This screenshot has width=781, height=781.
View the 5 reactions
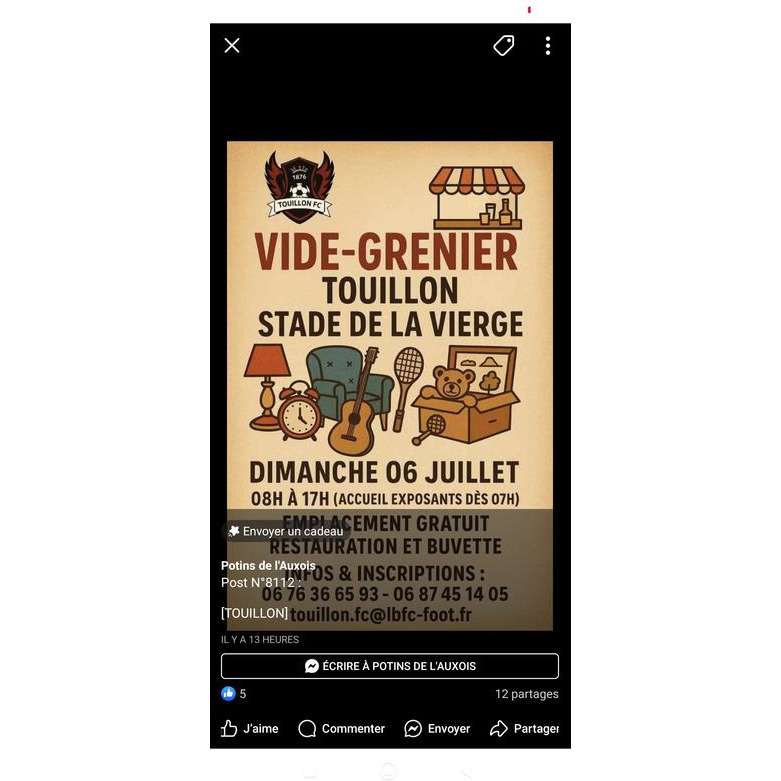coord(234,694)
